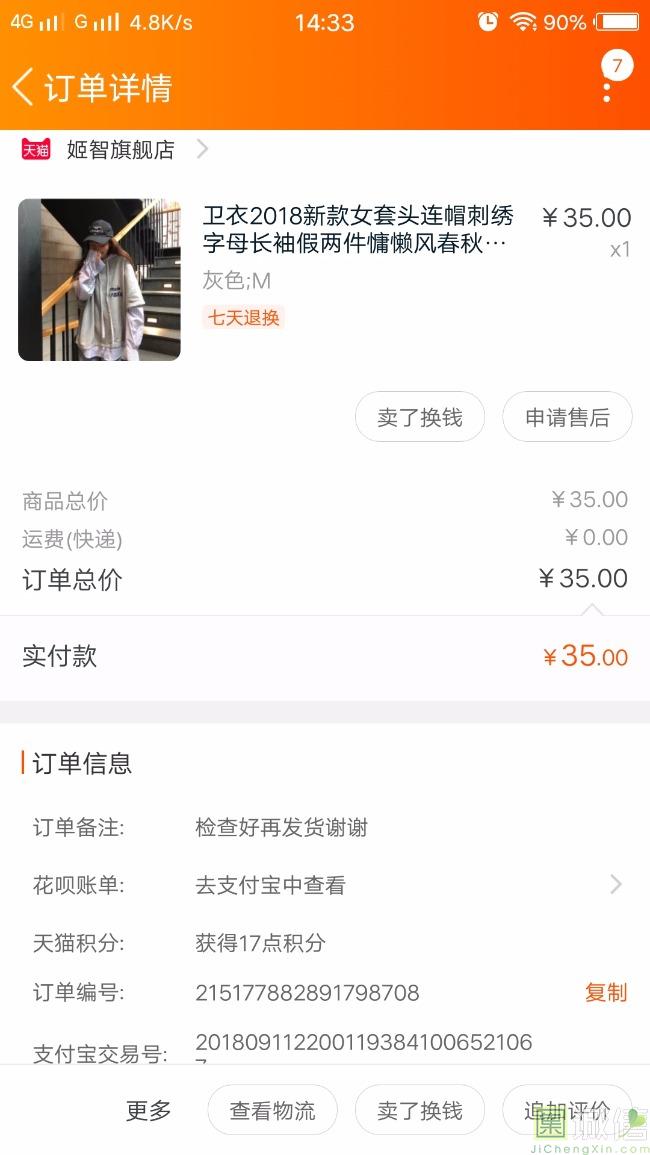650x1155 pixels.
Task: Open 花呗账单 row to view in Alipay
Action: [x=325, y=885]
